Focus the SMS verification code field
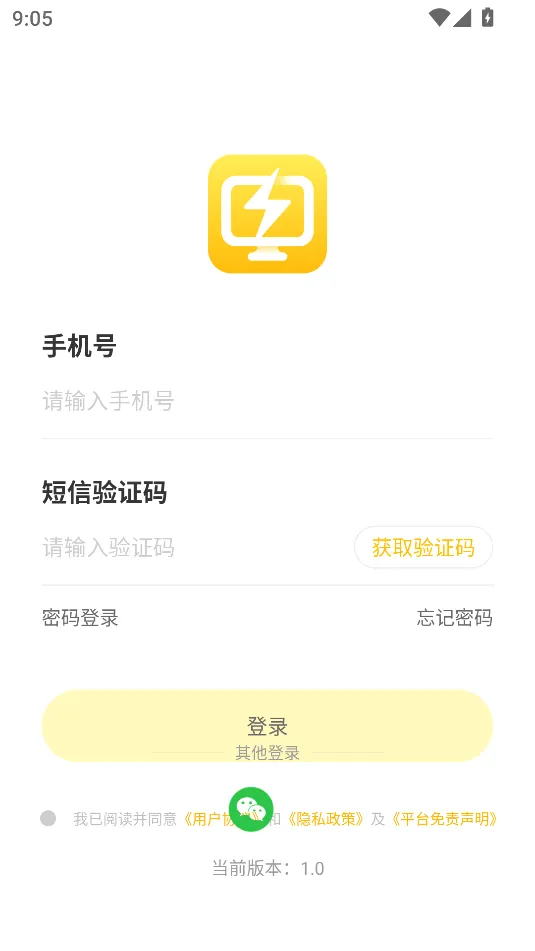 coord(195,548)
